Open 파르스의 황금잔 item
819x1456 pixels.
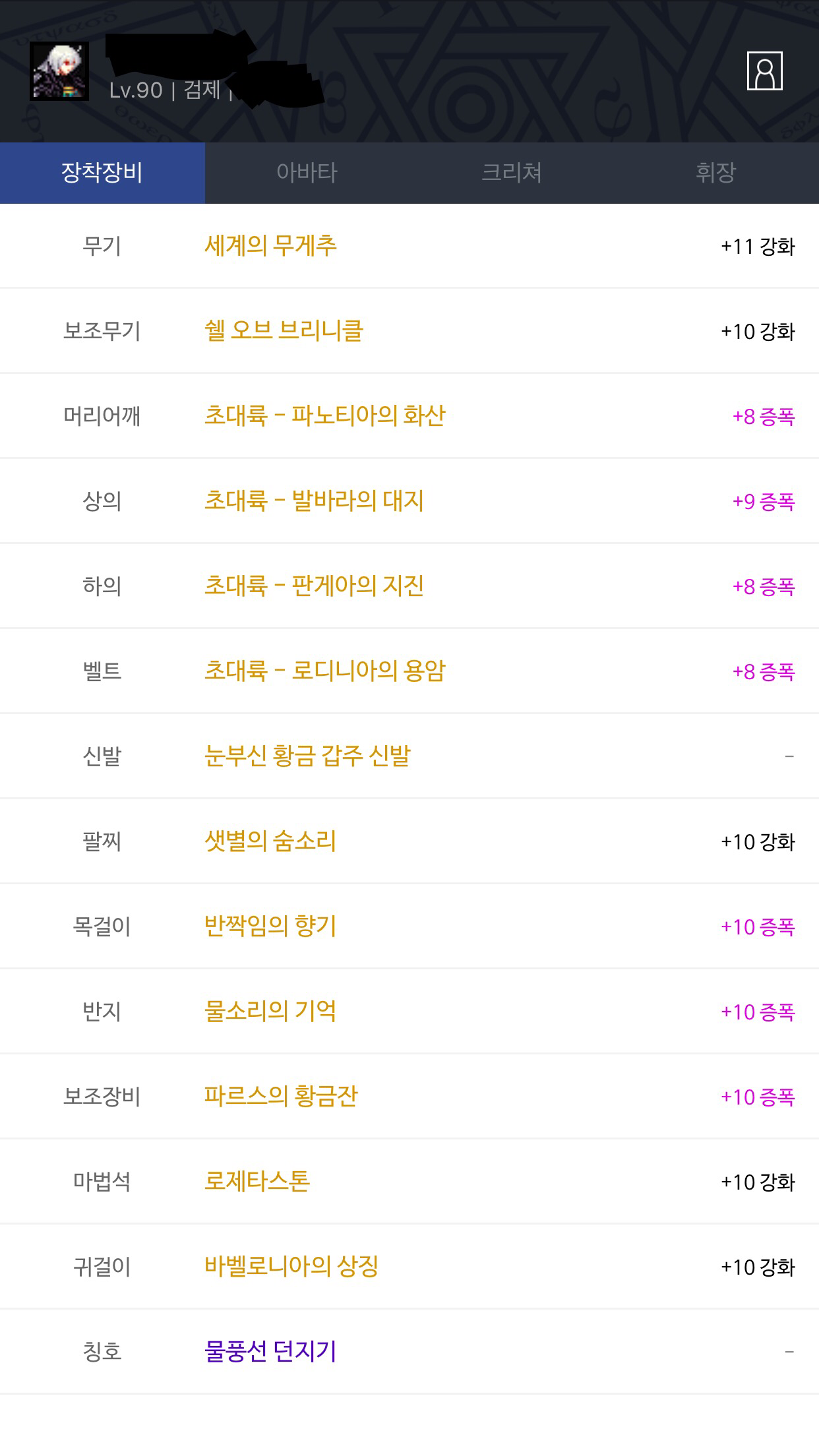coord(281,1097)
